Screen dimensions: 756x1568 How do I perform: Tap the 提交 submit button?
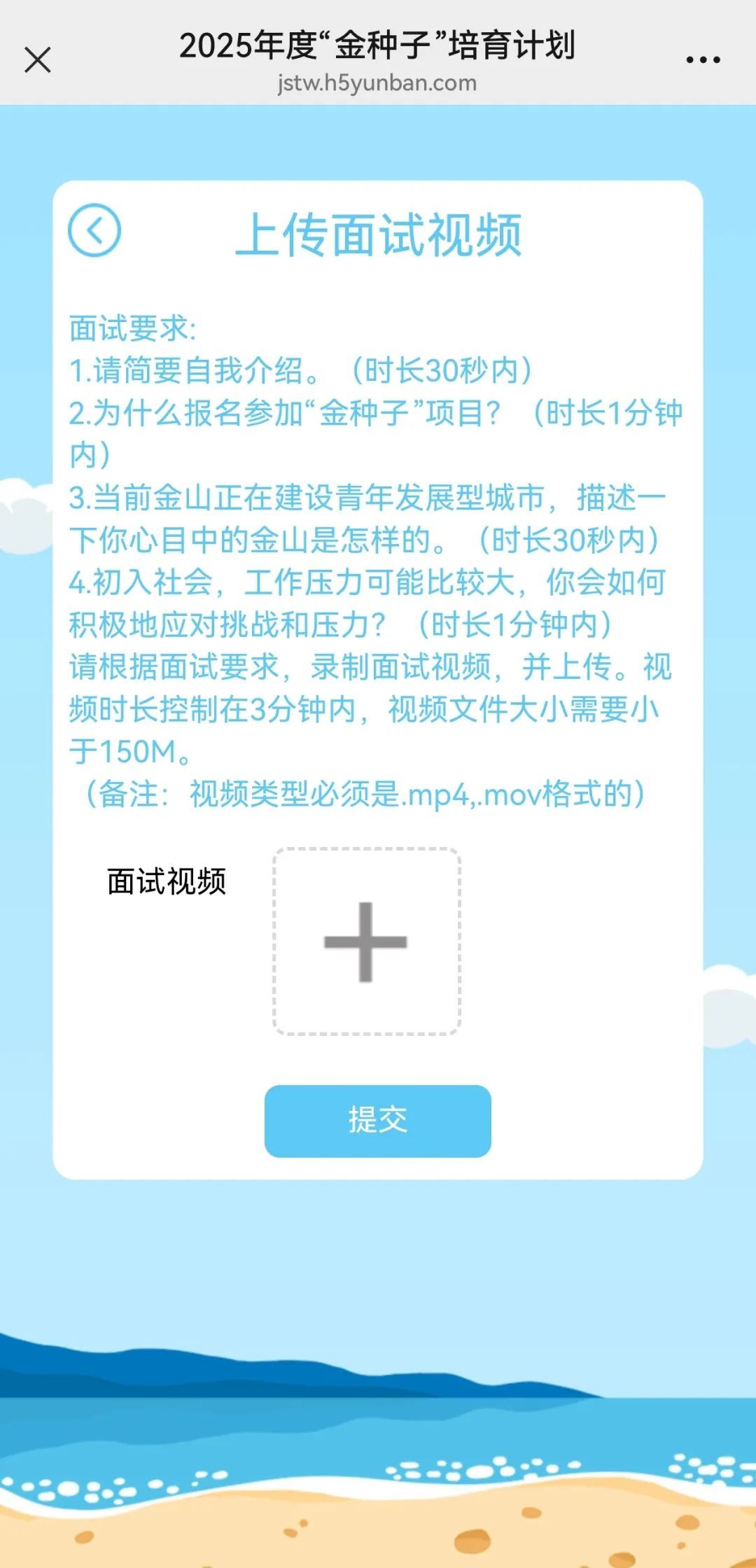pyautogui.click(x=378, y=1121)
